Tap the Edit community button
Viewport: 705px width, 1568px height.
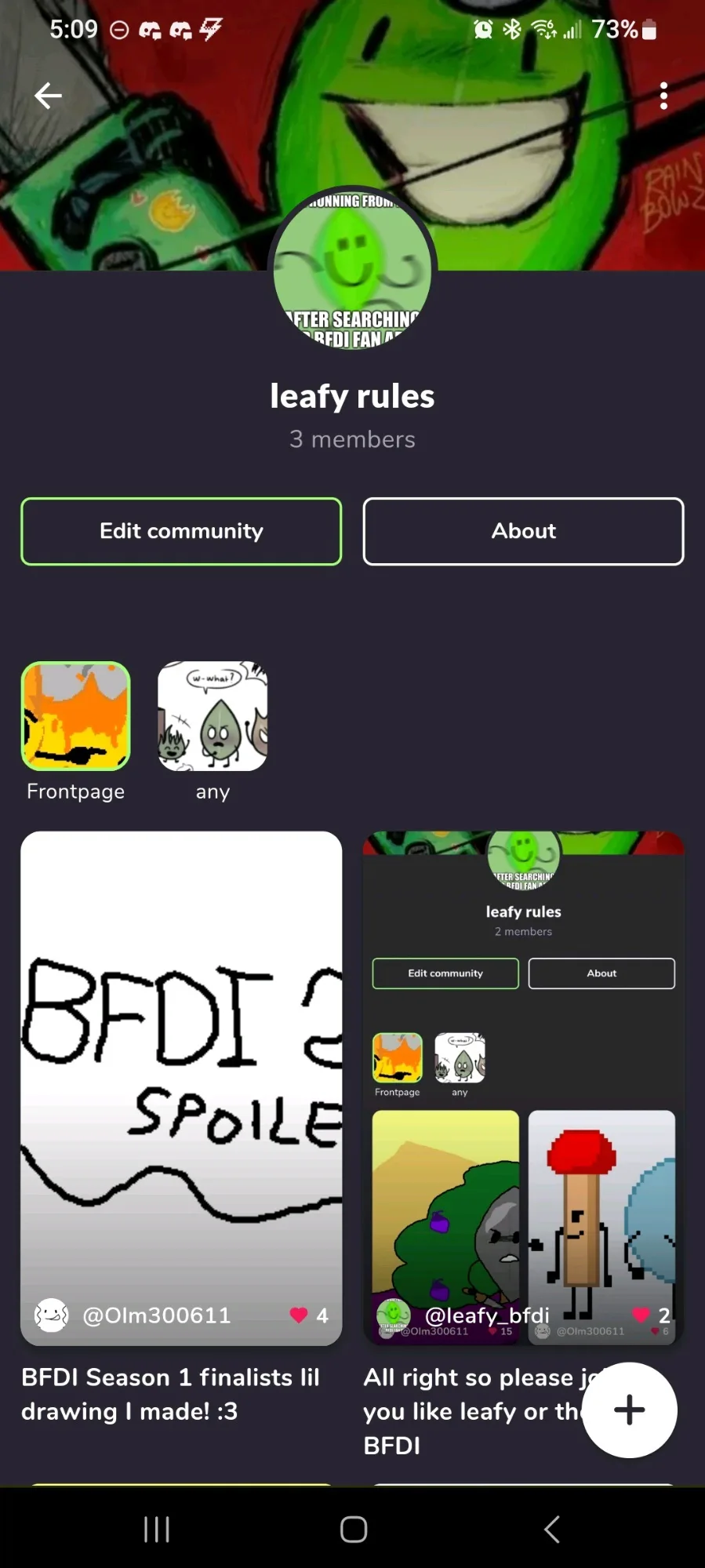click(181, 531)
